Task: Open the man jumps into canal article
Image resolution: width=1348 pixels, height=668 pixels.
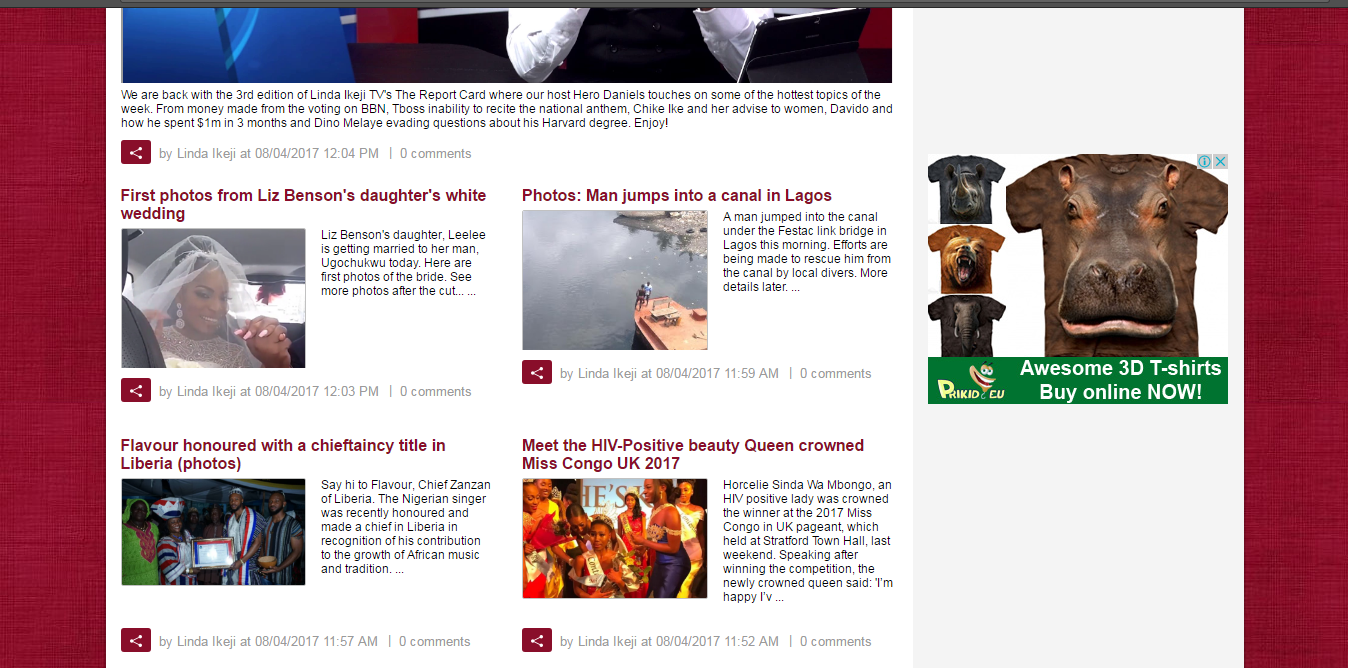Action: click(x=676, y=195)
